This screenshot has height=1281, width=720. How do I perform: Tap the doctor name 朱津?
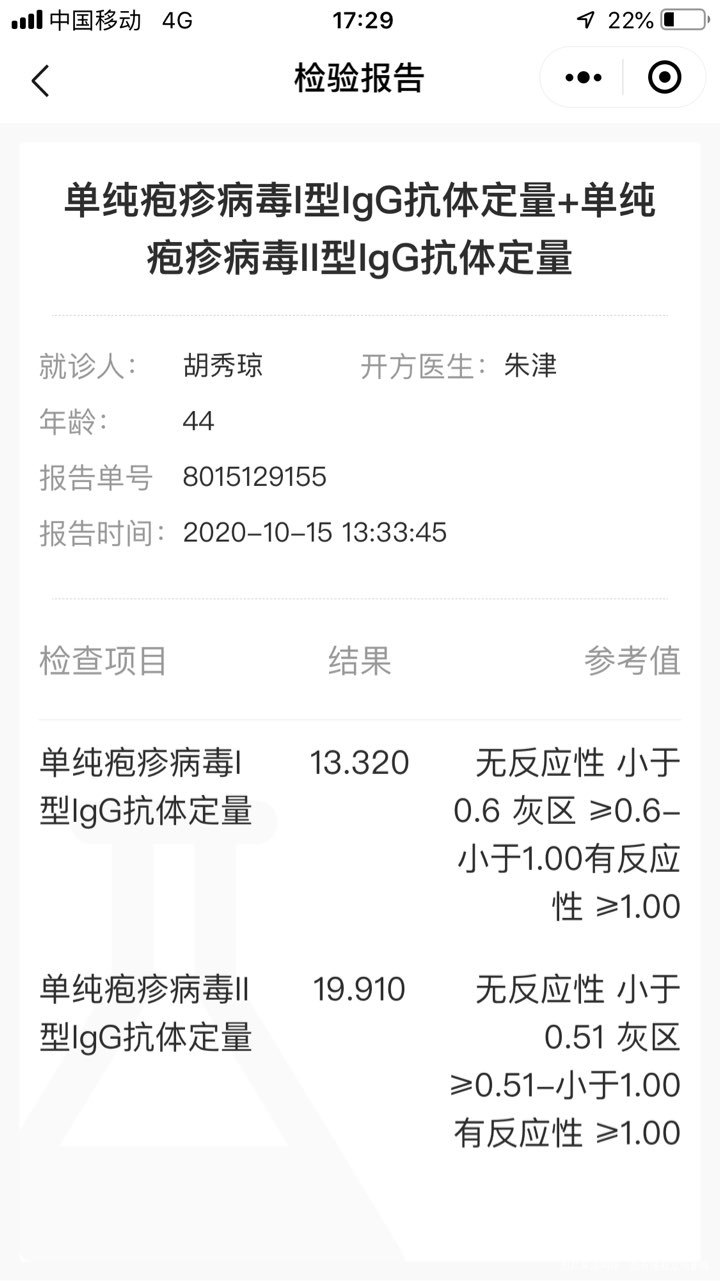tap(531, 366)
